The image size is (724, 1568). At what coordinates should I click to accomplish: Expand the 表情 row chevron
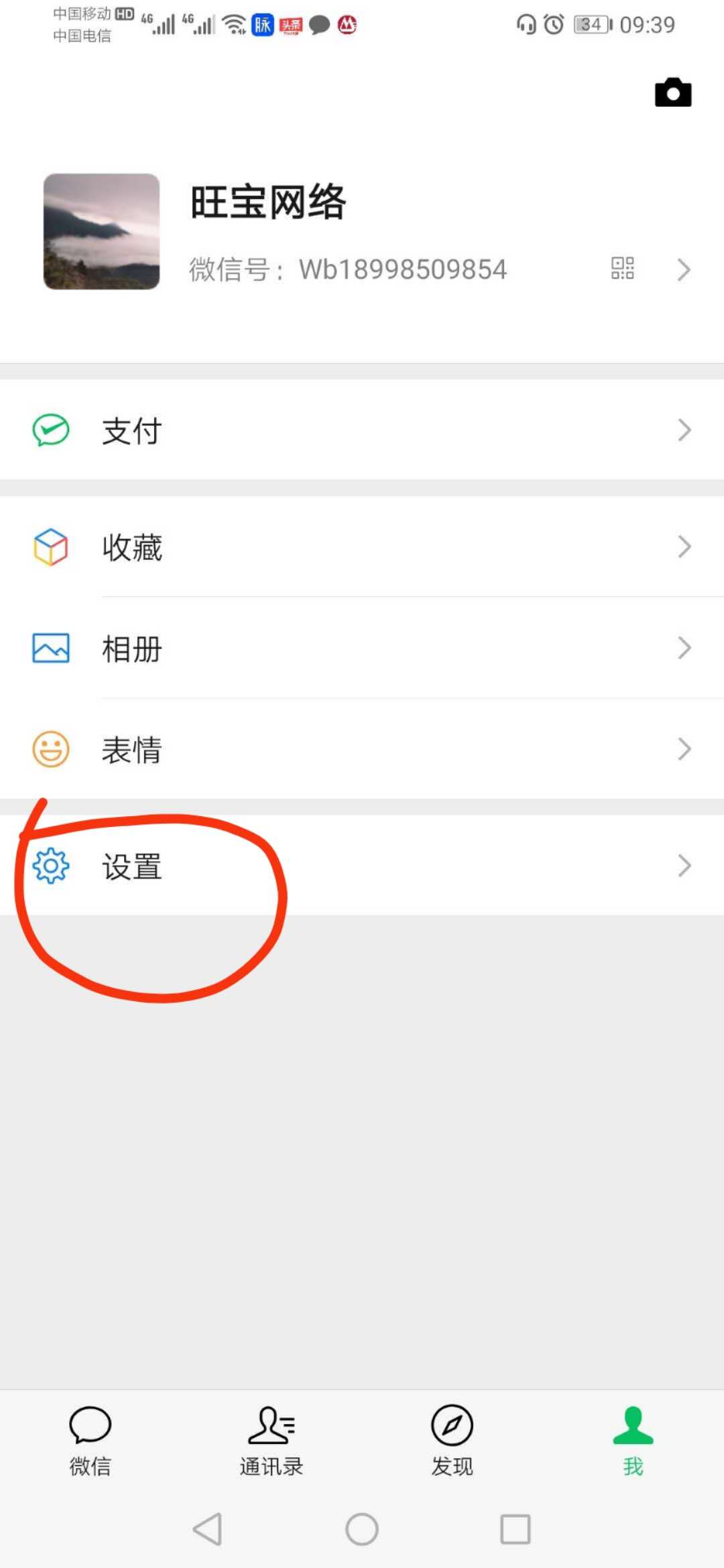pos(684,749)
